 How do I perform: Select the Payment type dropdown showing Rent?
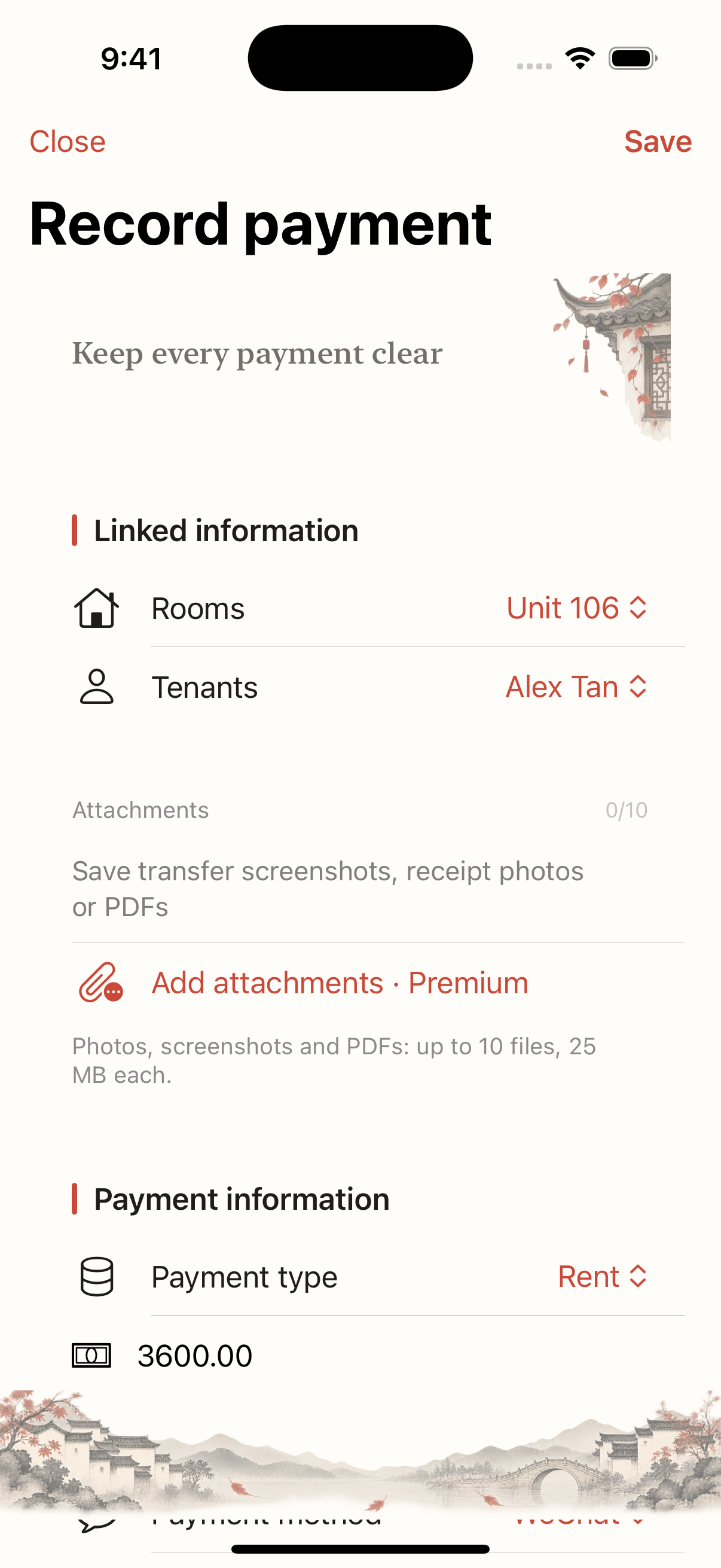point(603,1276)
